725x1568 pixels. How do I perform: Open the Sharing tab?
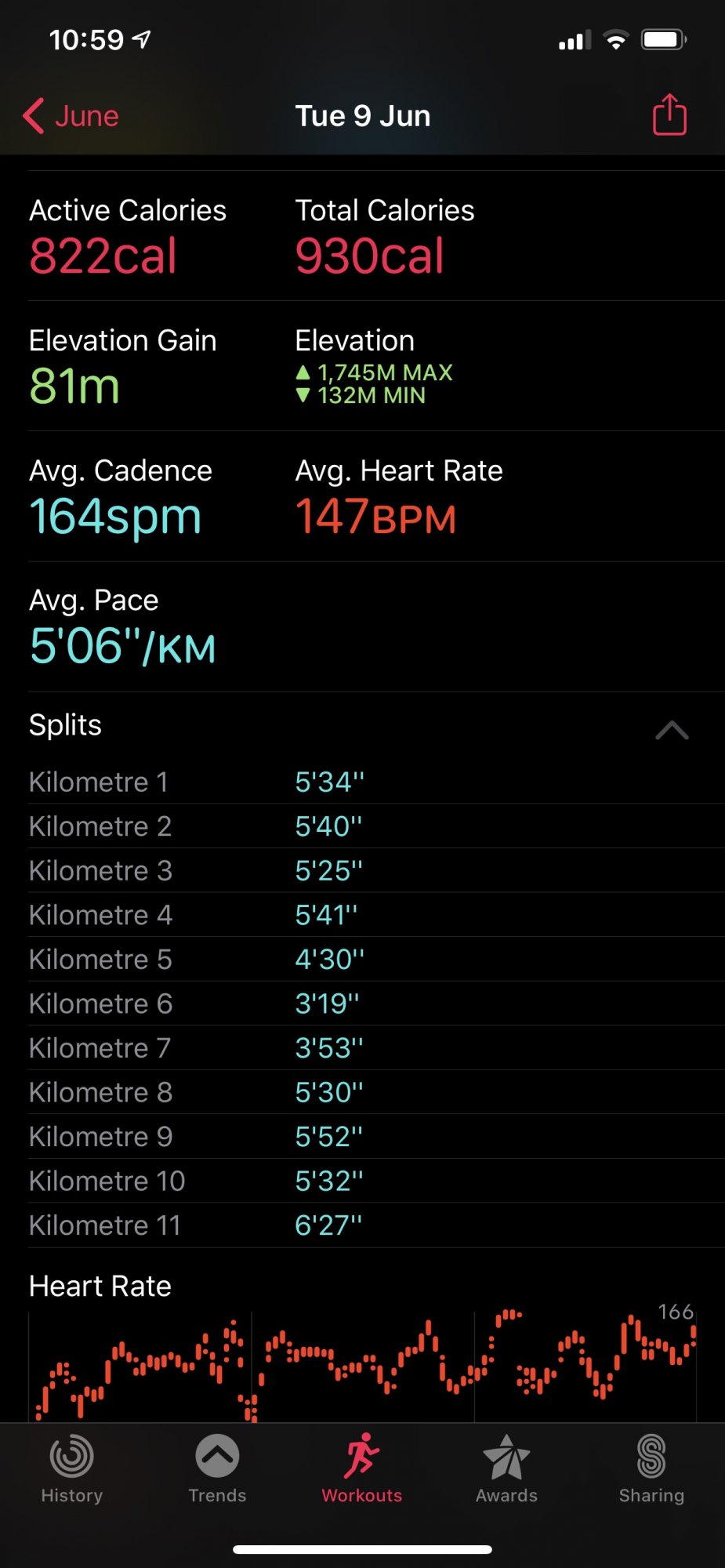click(x=651, y=1469)
